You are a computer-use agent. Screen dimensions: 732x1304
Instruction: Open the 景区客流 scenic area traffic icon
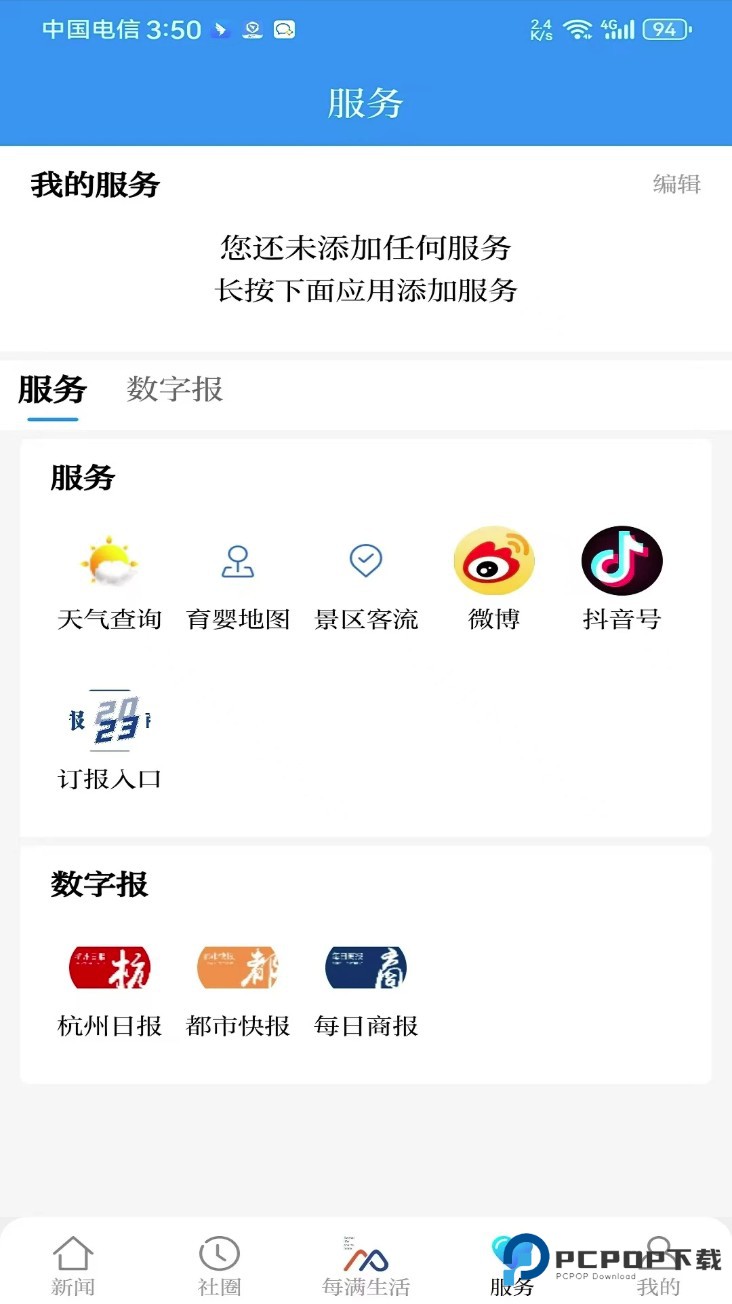pos(365,560)
